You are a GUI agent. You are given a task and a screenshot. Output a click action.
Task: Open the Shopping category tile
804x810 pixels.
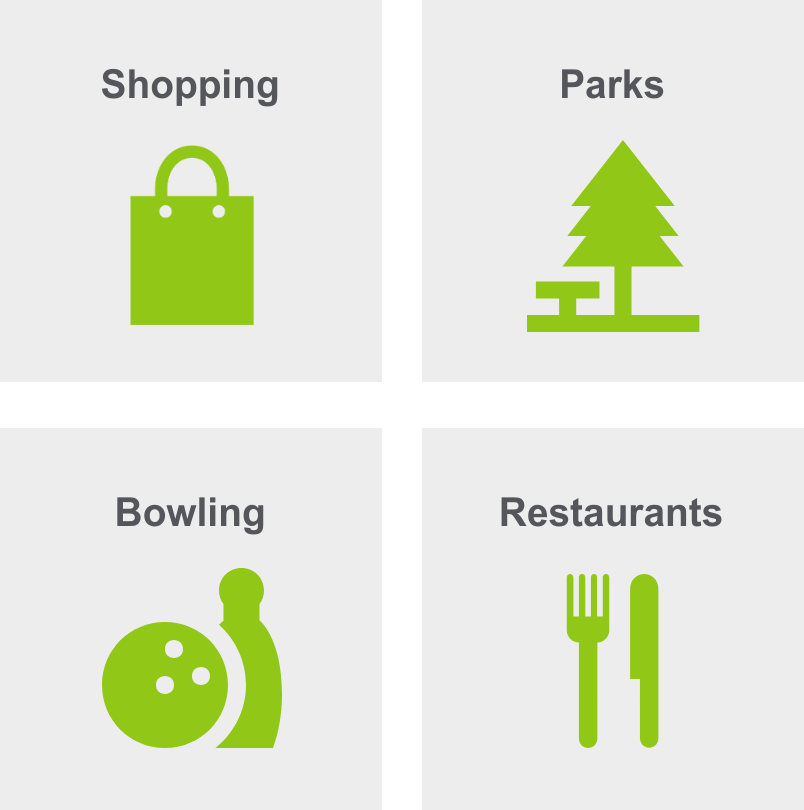pos(190,200)
